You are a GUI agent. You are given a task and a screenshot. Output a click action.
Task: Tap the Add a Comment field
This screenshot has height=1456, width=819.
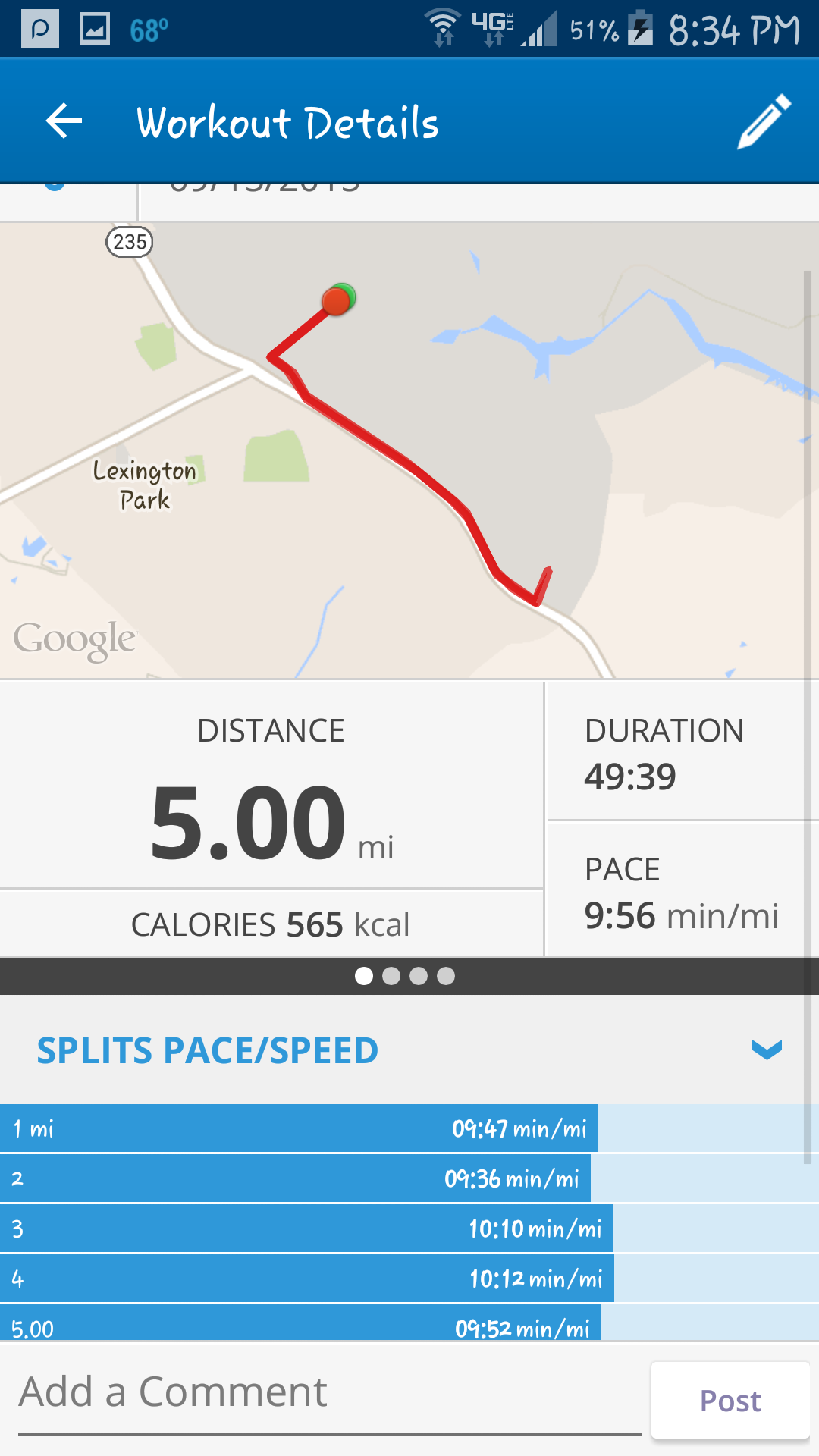(x=330, y=1394)
